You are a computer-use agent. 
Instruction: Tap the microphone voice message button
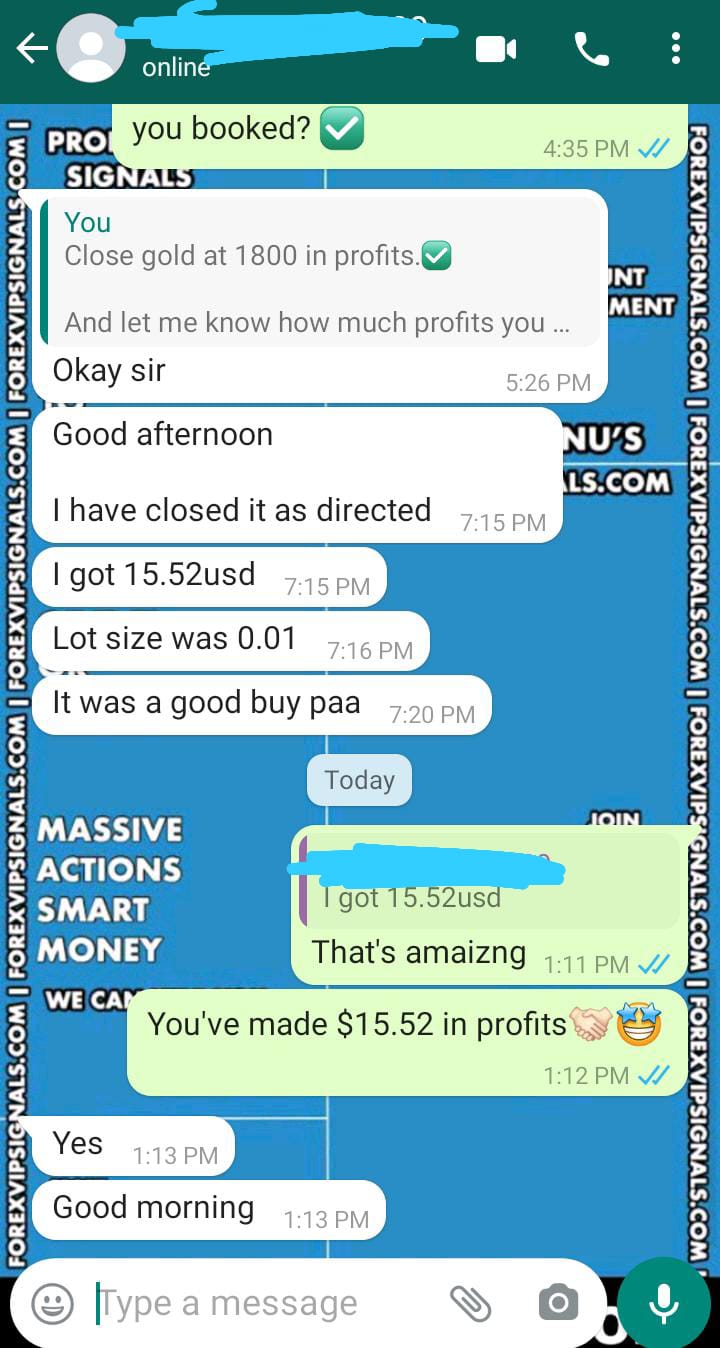(663, 1303)
